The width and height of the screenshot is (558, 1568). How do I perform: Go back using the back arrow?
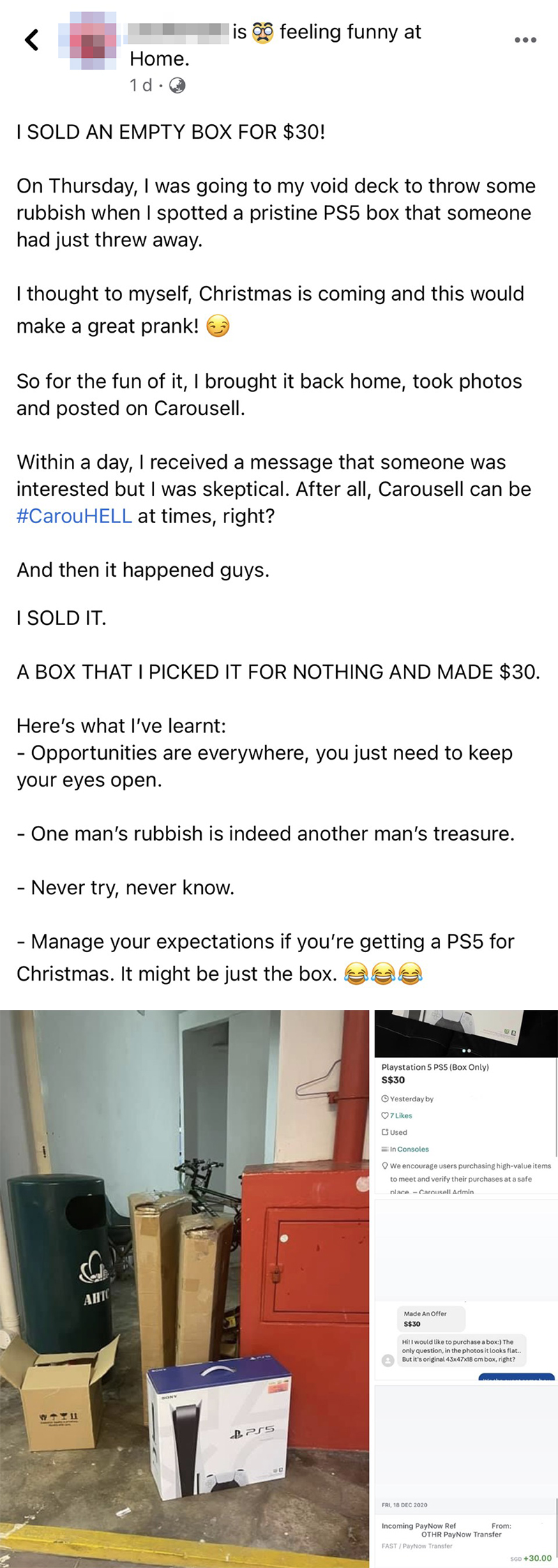point(31,40)
